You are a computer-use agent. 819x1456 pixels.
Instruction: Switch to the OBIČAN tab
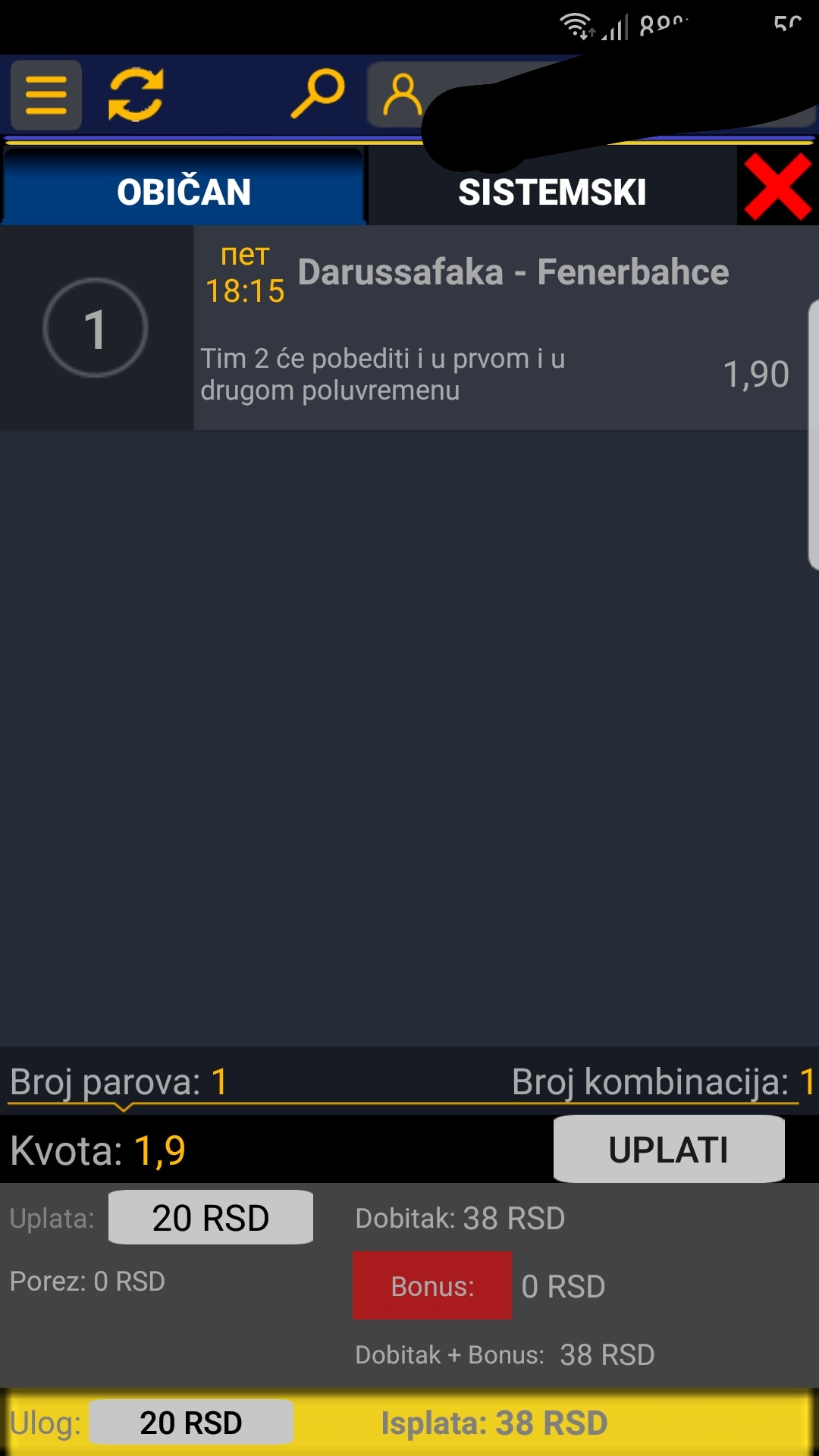click(184, 191)
